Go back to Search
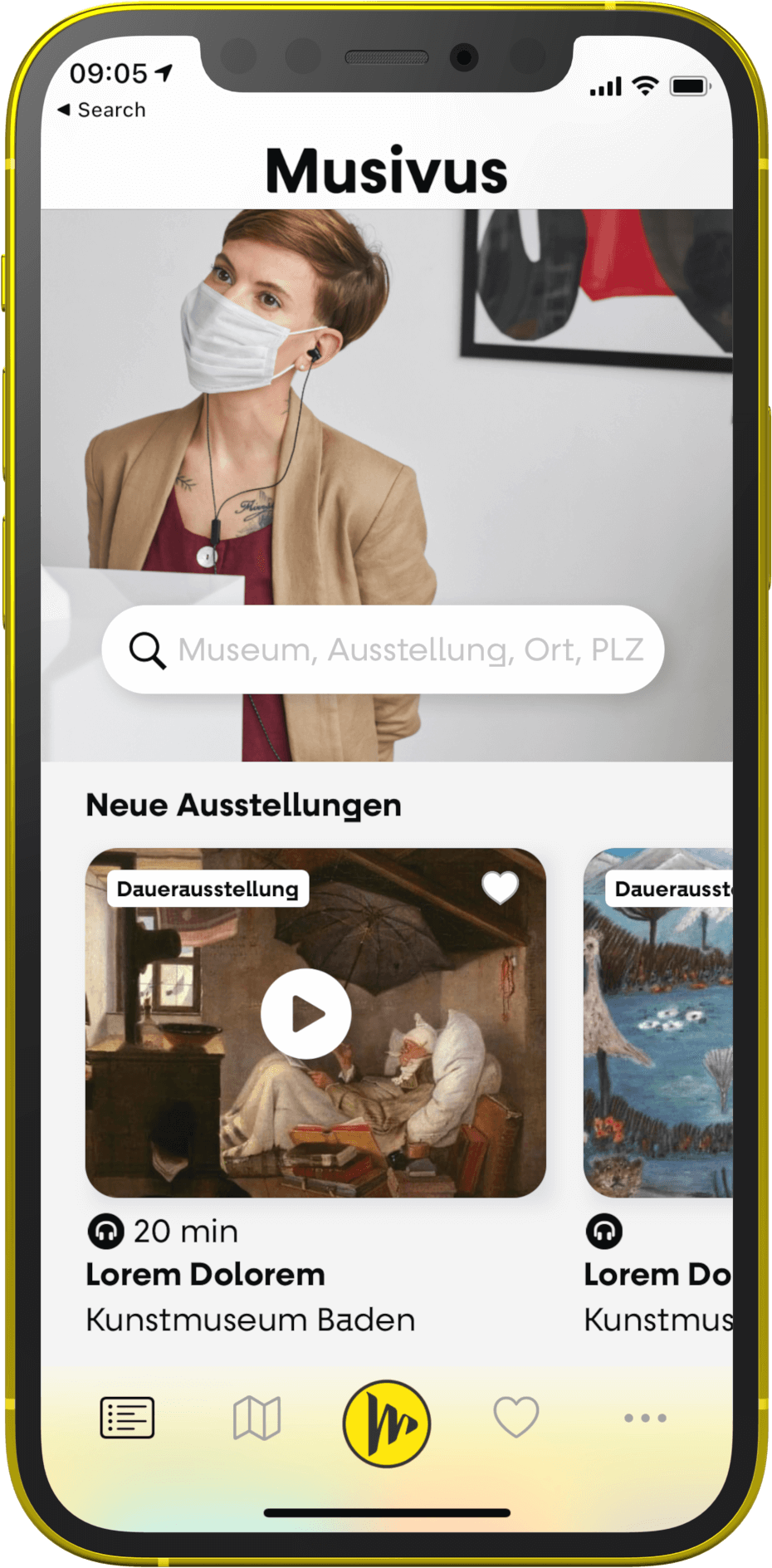772x1568 pixels. pos(101,110)
